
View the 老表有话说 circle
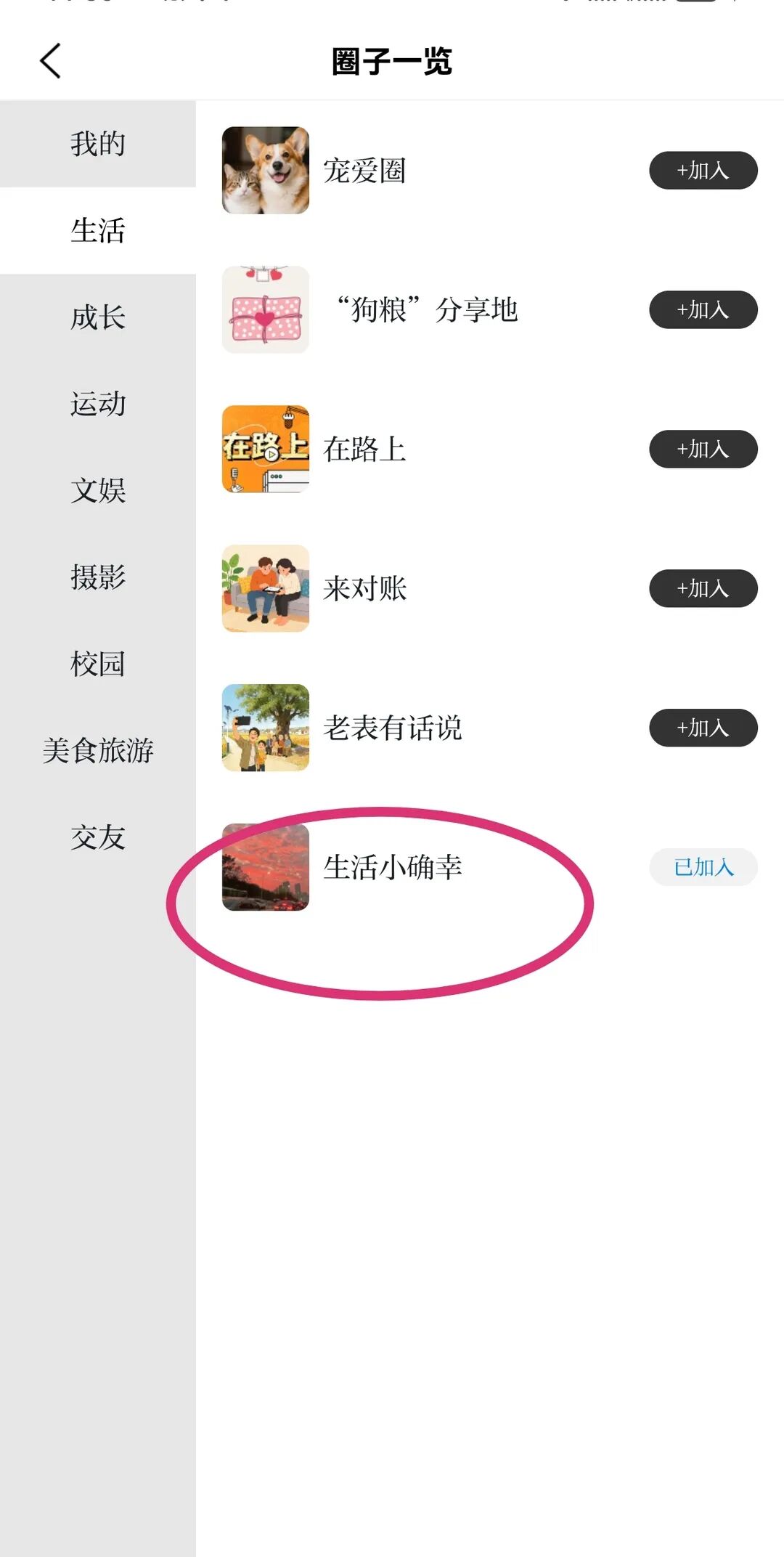pyautogui.click(x=392, y=728)
